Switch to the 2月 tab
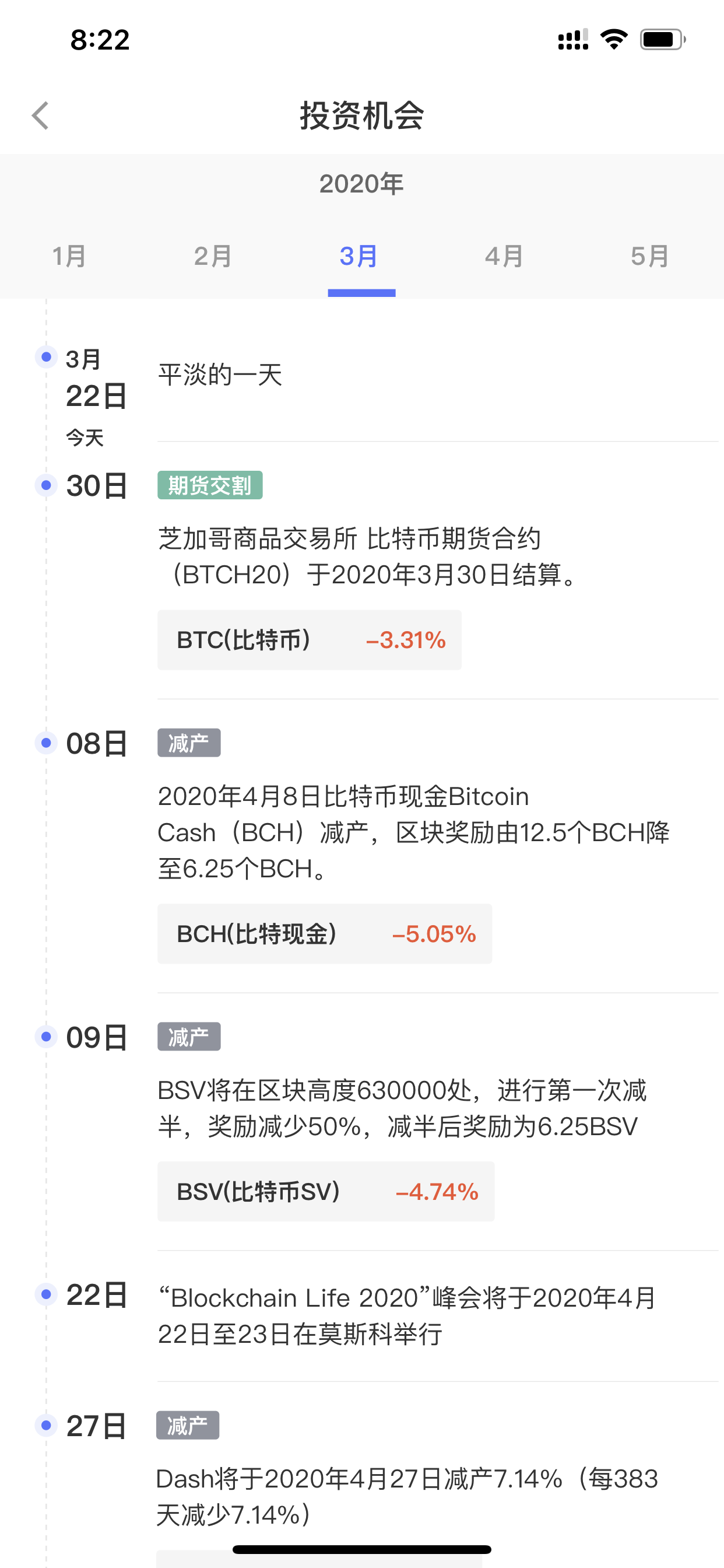This screenshot has width=724, height=1568. (213, 256)
